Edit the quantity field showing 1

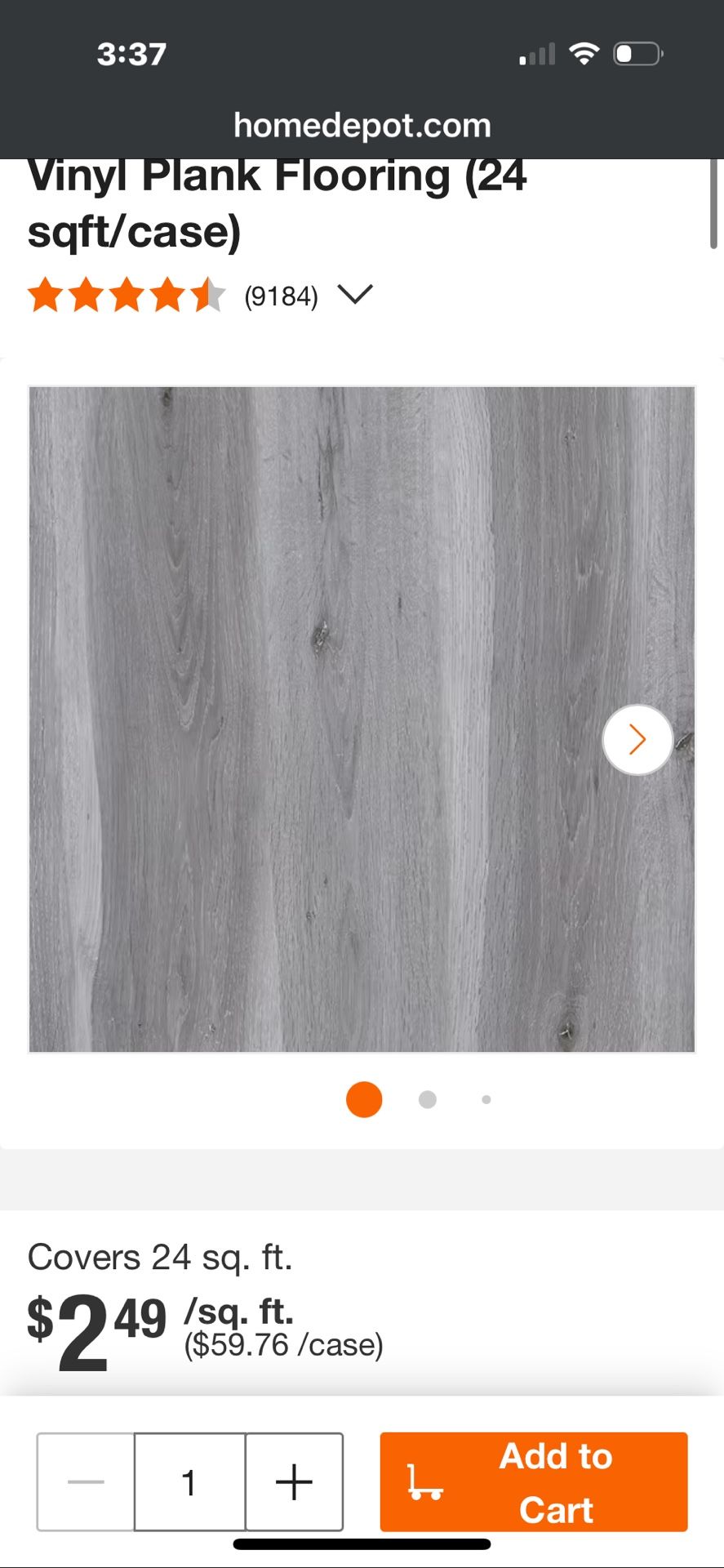click(189, 1481)
